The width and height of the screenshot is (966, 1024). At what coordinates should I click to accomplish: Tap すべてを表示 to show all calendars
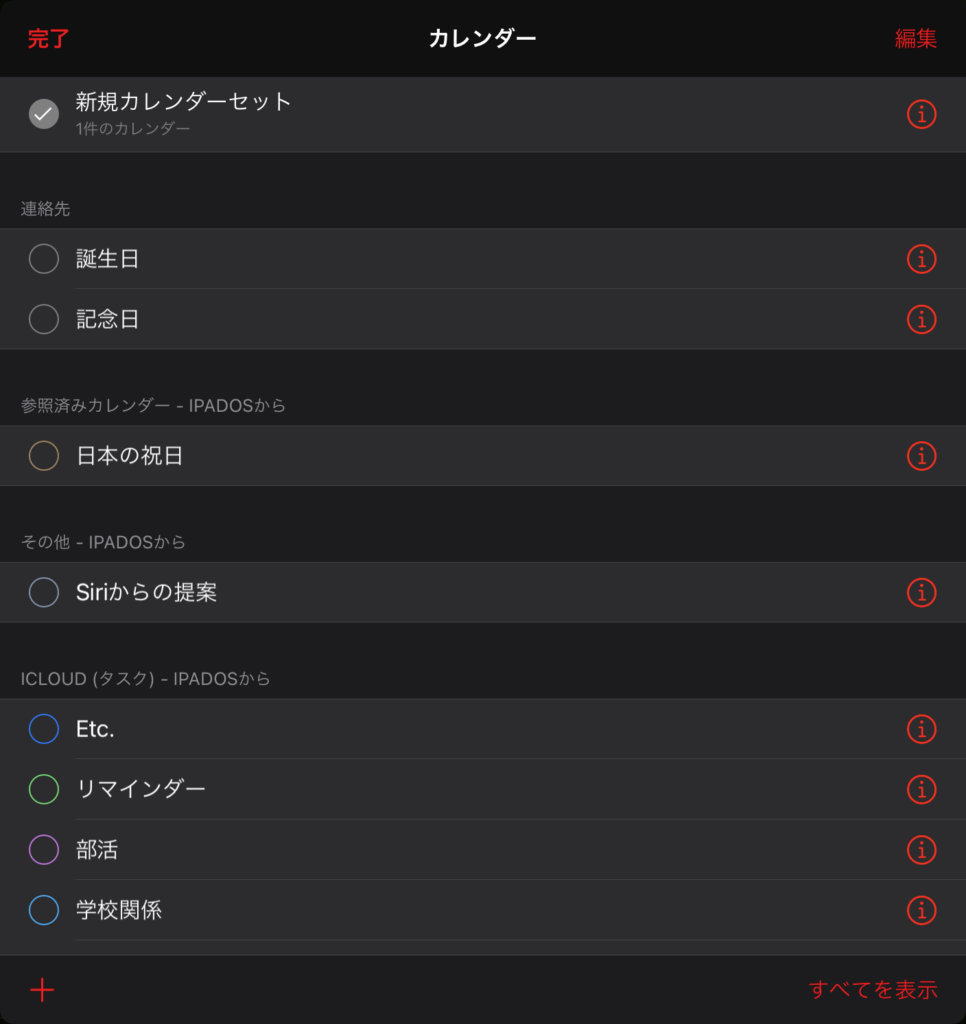pos(873,990)
